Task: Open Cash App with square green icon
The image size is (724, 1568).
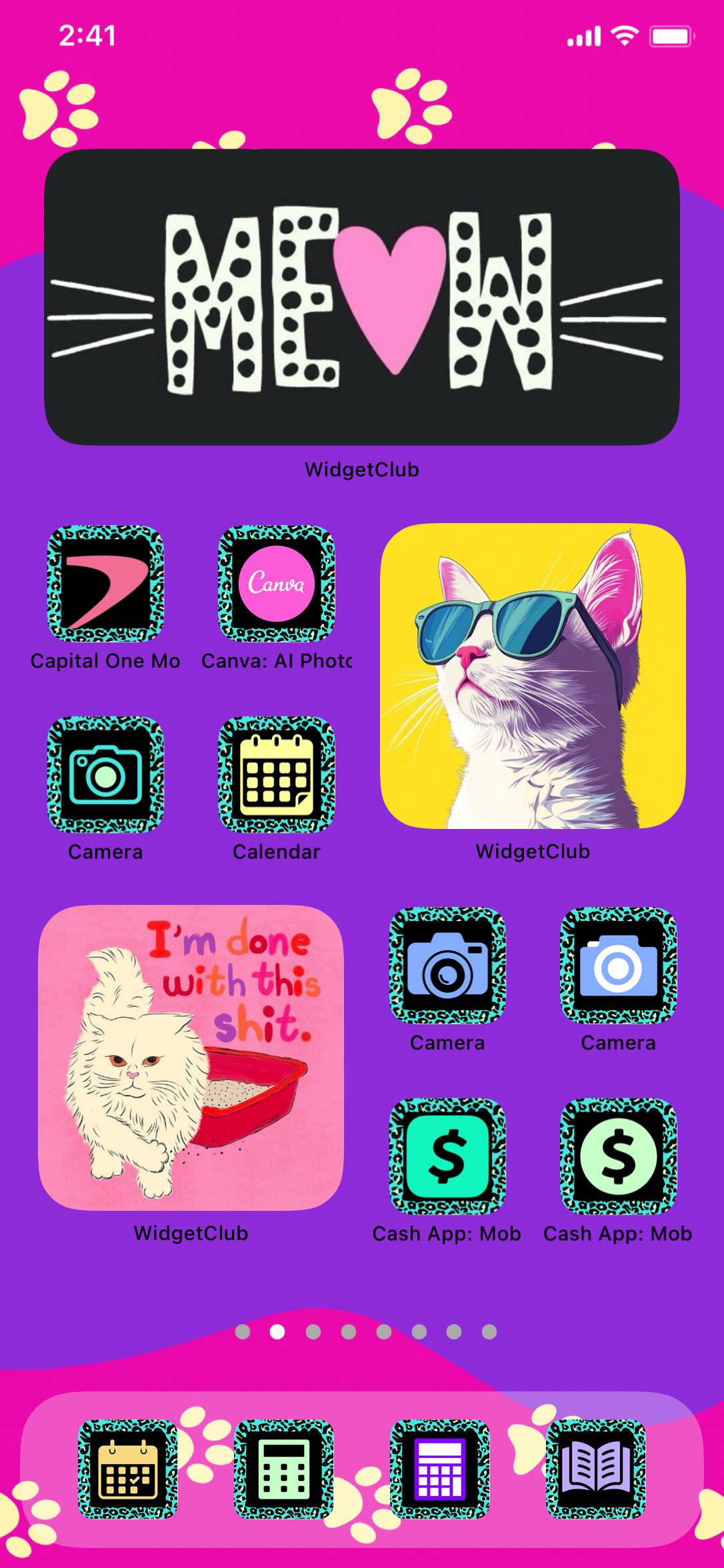Action: [x=447, y=1157]
